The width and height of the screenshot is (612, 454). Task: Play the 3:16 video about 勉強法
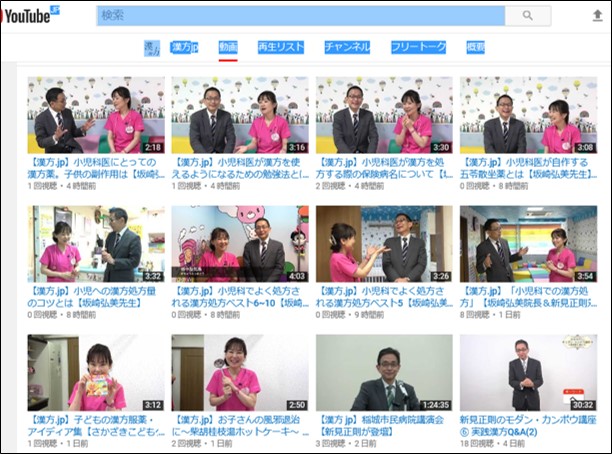tap(238, 115)
